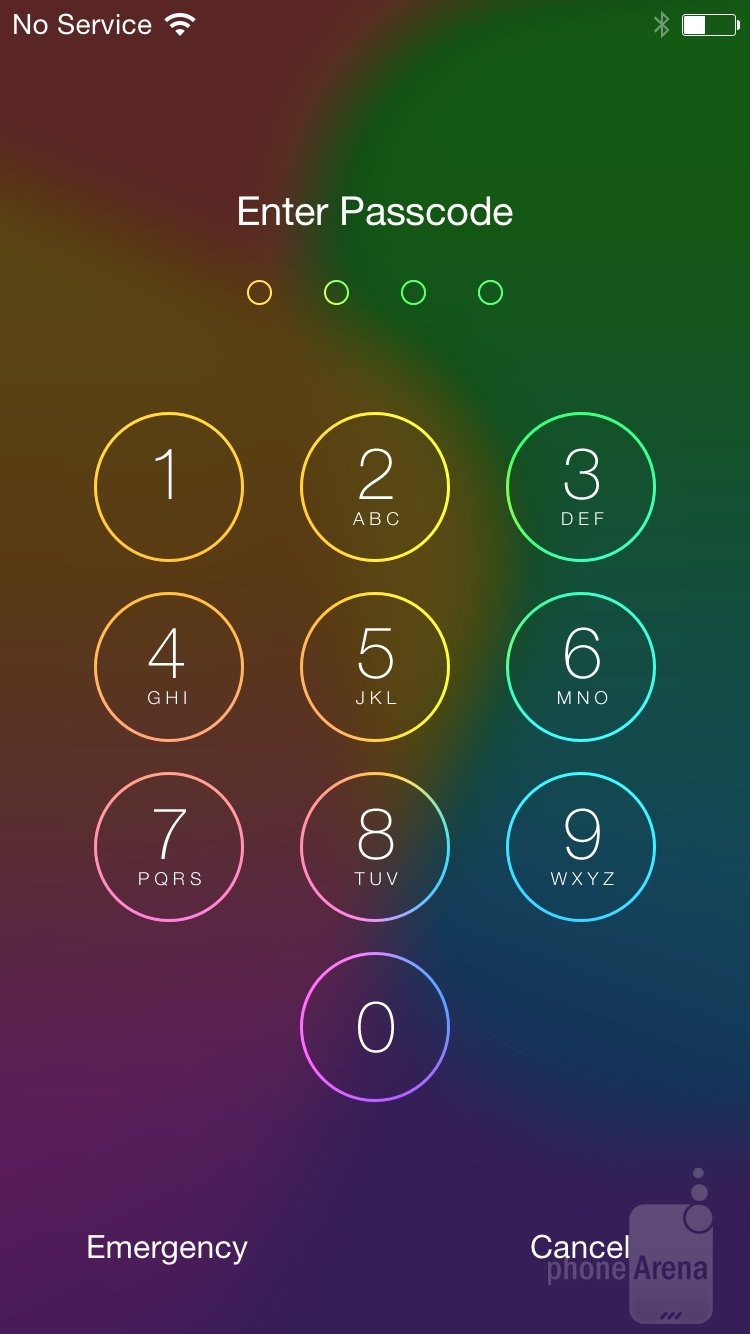Select digit 4 (GHI)
The height and width of the screenshot is (1334, 750).
pyautogui.click(x=169, y=667)
